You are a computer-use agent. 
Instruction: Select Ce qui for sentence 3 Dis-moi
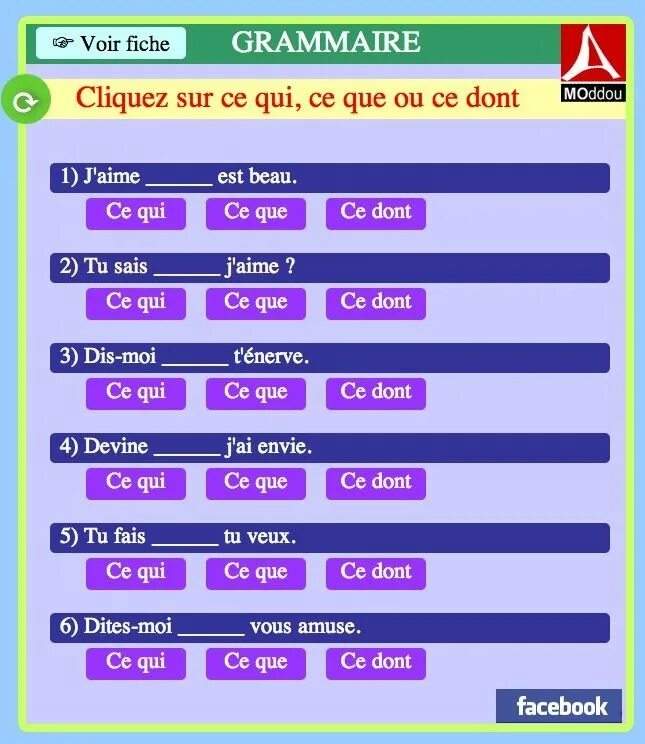tap(136, 393)
